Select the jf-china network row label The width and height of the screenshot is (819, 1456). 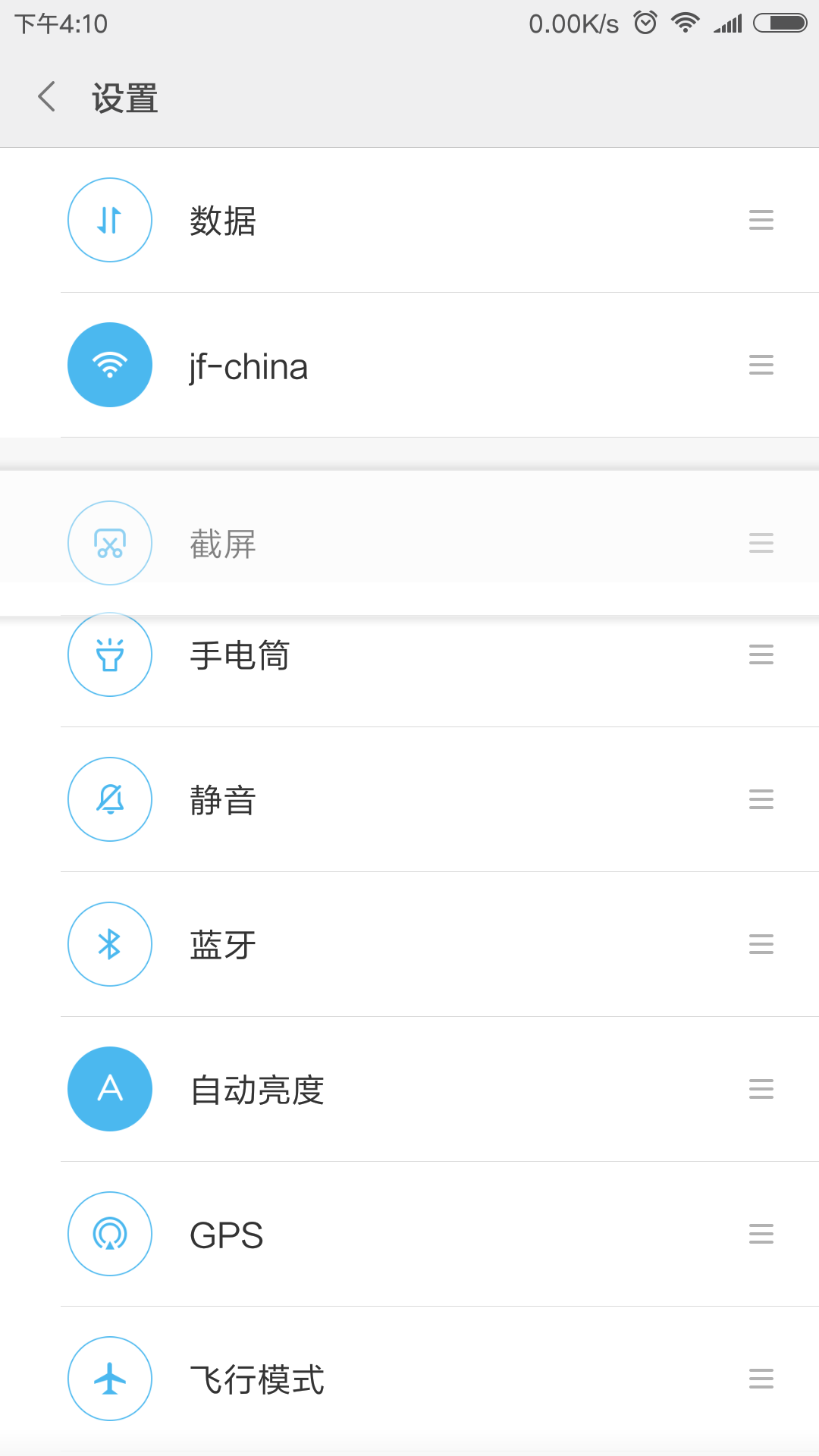tap(249, 365)
